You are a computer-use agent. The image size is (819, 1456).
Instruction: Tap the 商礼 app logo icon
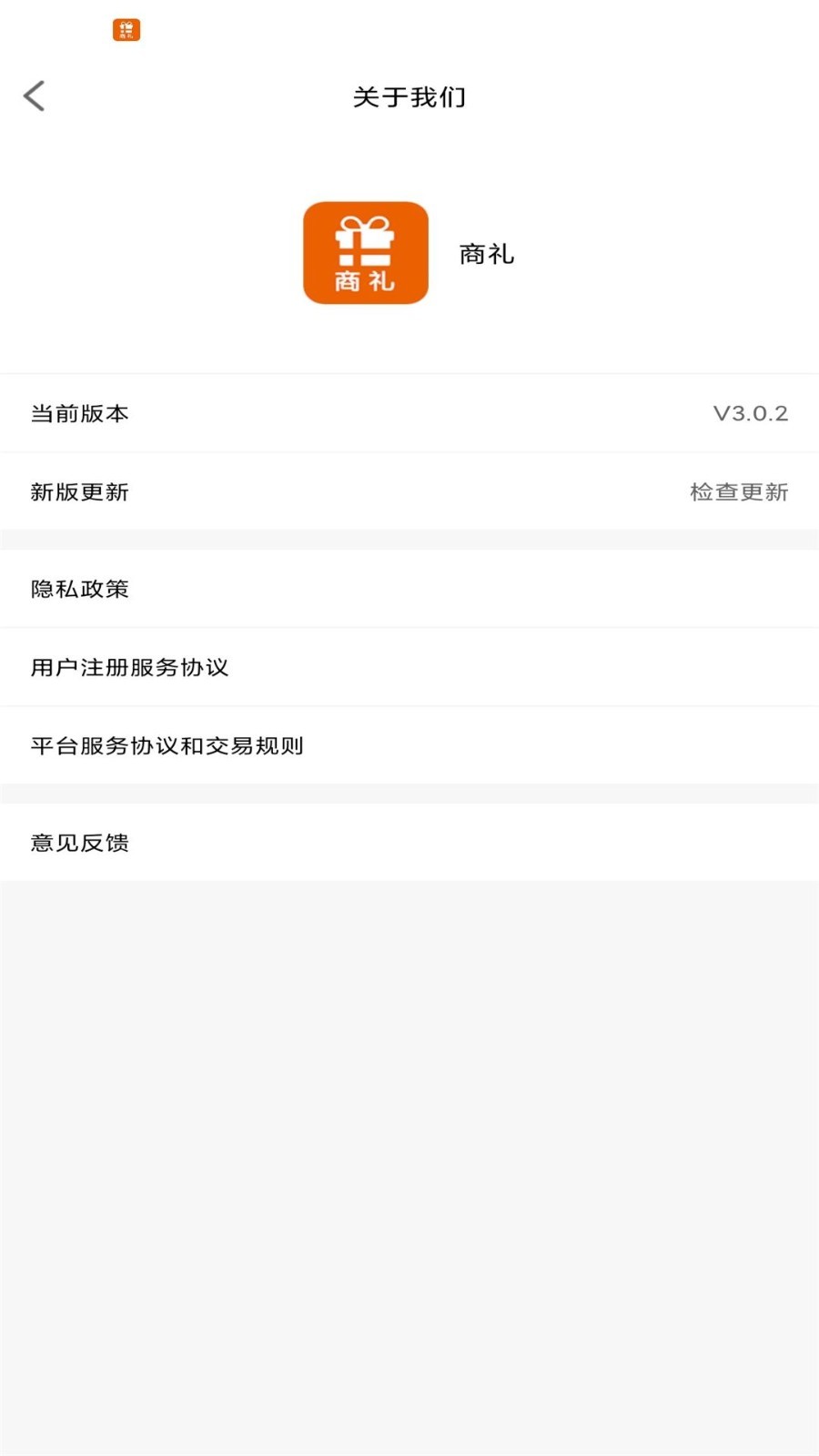click(365, 253)
